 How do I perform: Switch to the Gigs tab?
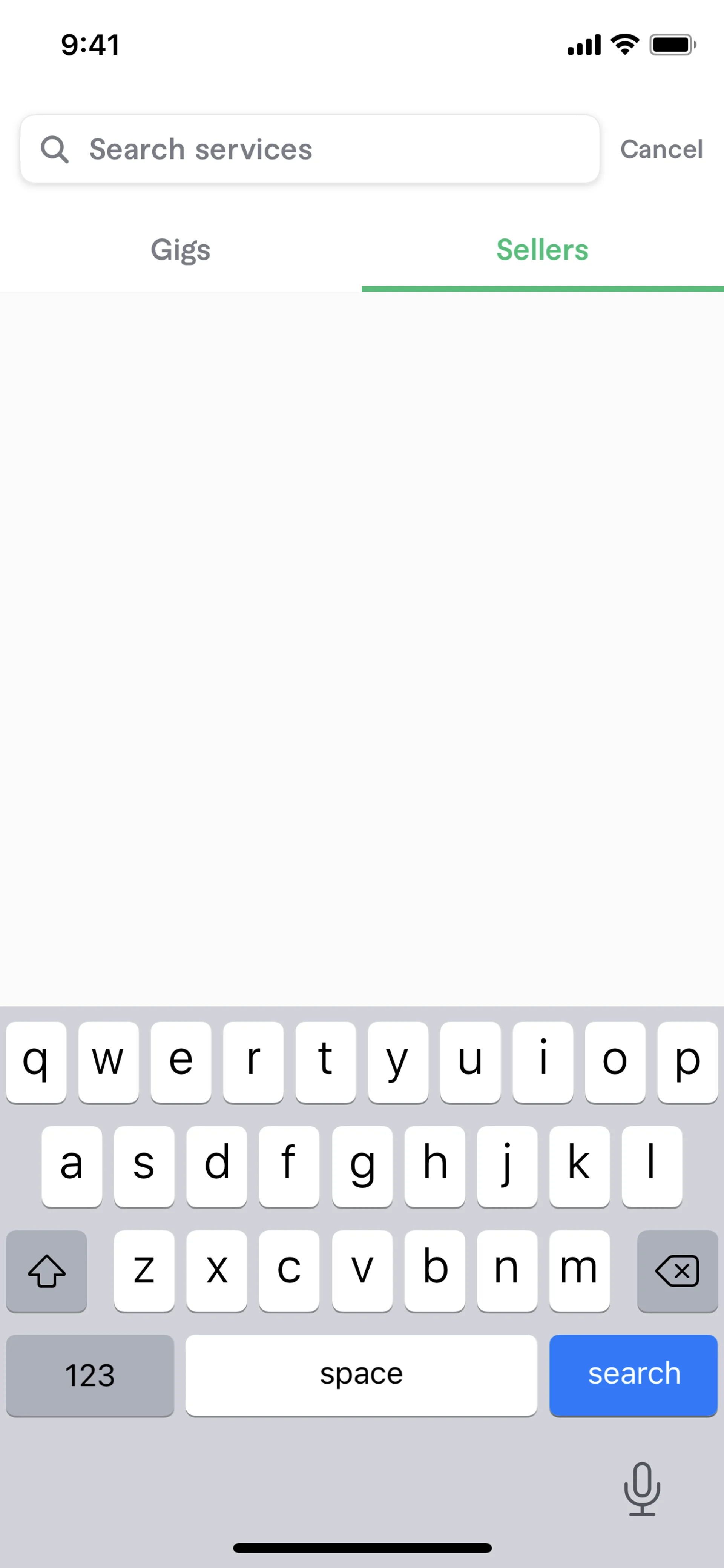click(x=181, y=250)
